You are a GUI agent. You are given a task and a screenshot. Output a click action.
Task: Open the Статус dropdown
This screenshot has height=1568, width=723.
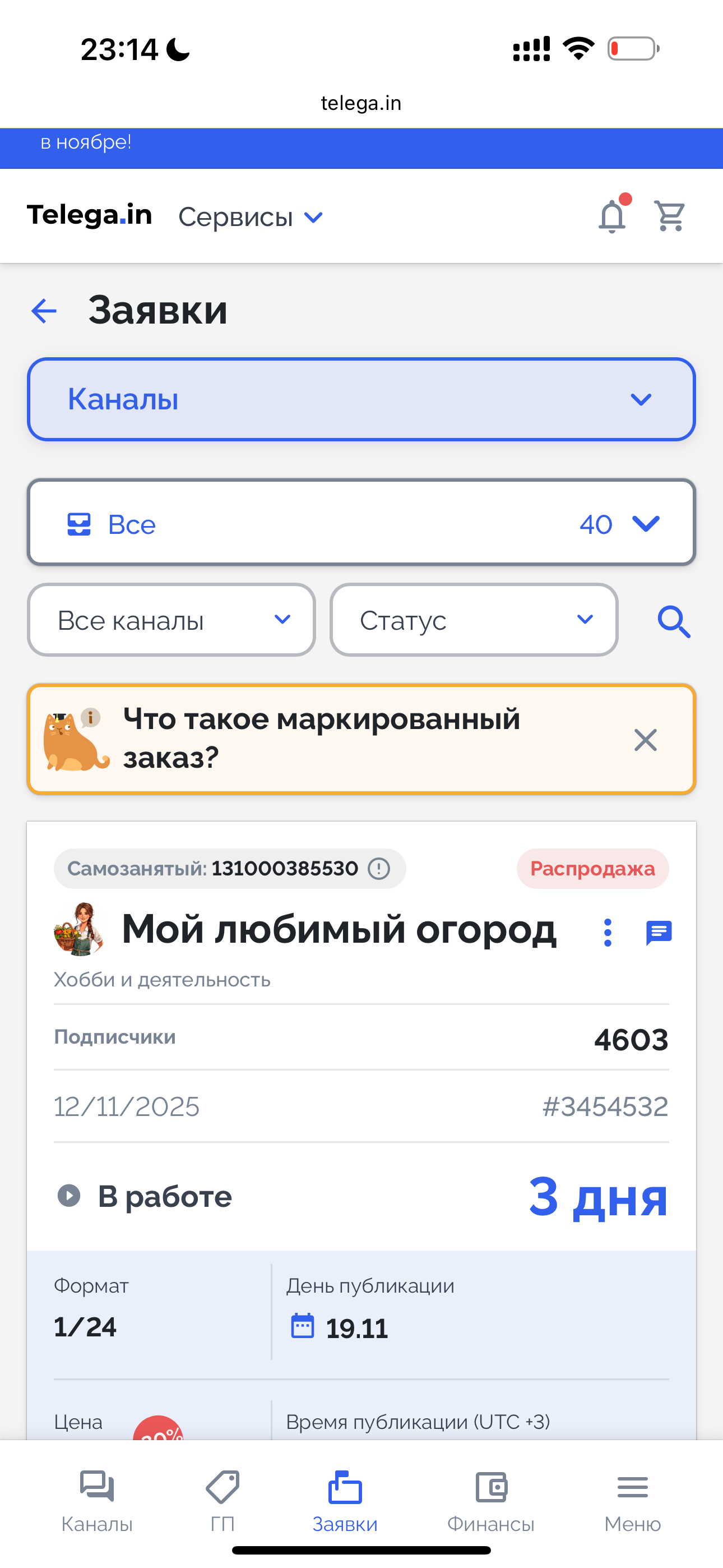[x=474, y=620]
